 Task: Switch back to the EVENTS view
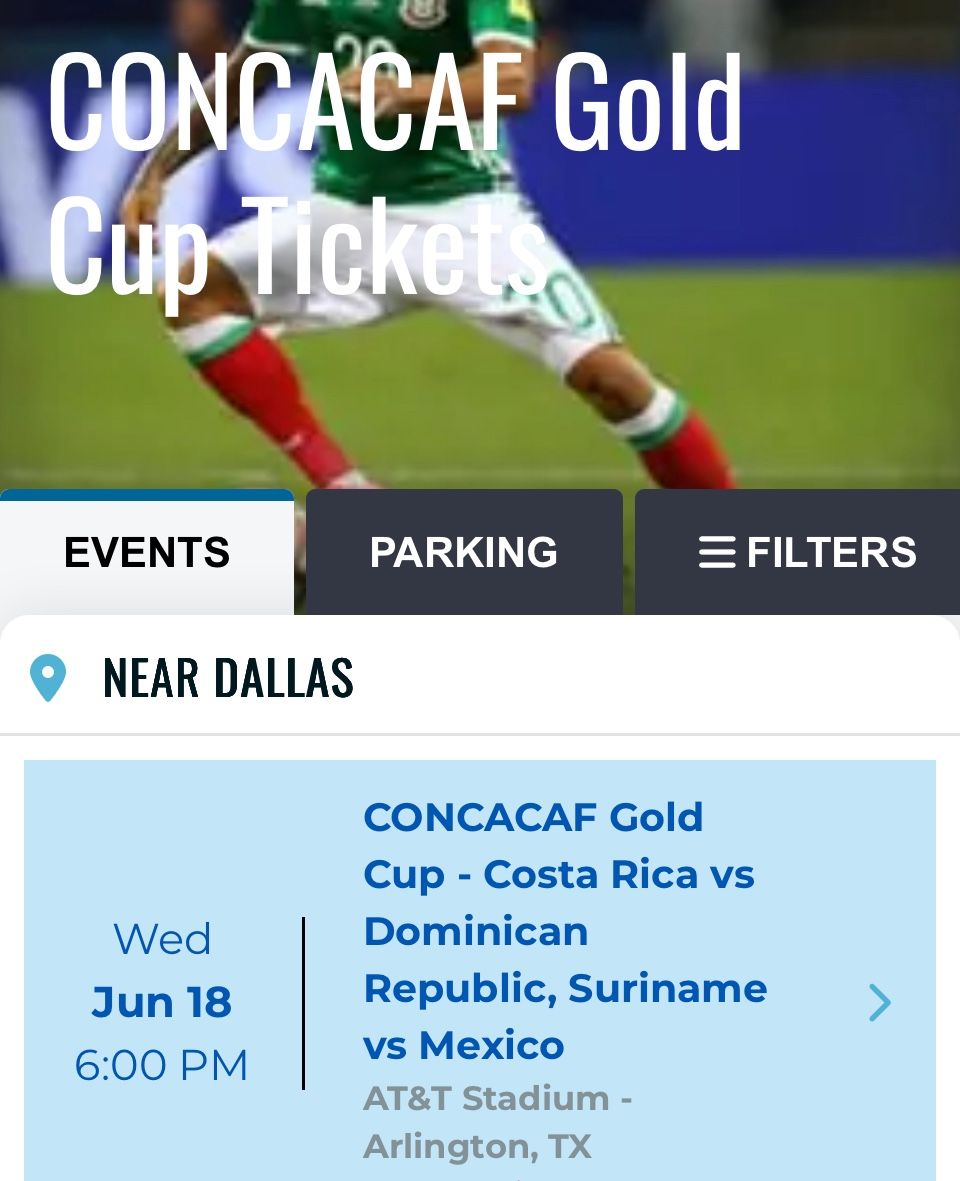pos(146,552)
